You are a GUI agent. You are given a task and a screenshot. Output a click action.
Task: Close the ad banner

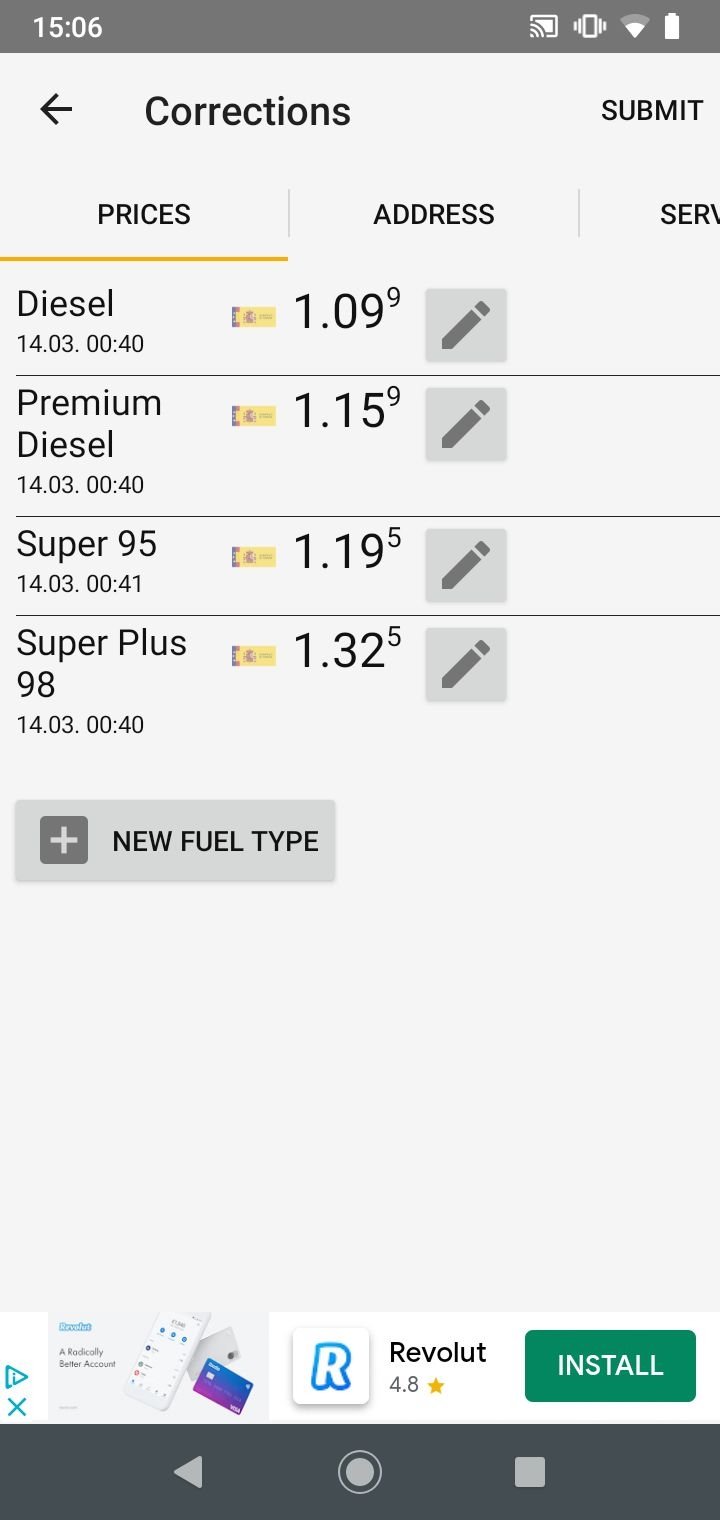tap(16, 1406)
